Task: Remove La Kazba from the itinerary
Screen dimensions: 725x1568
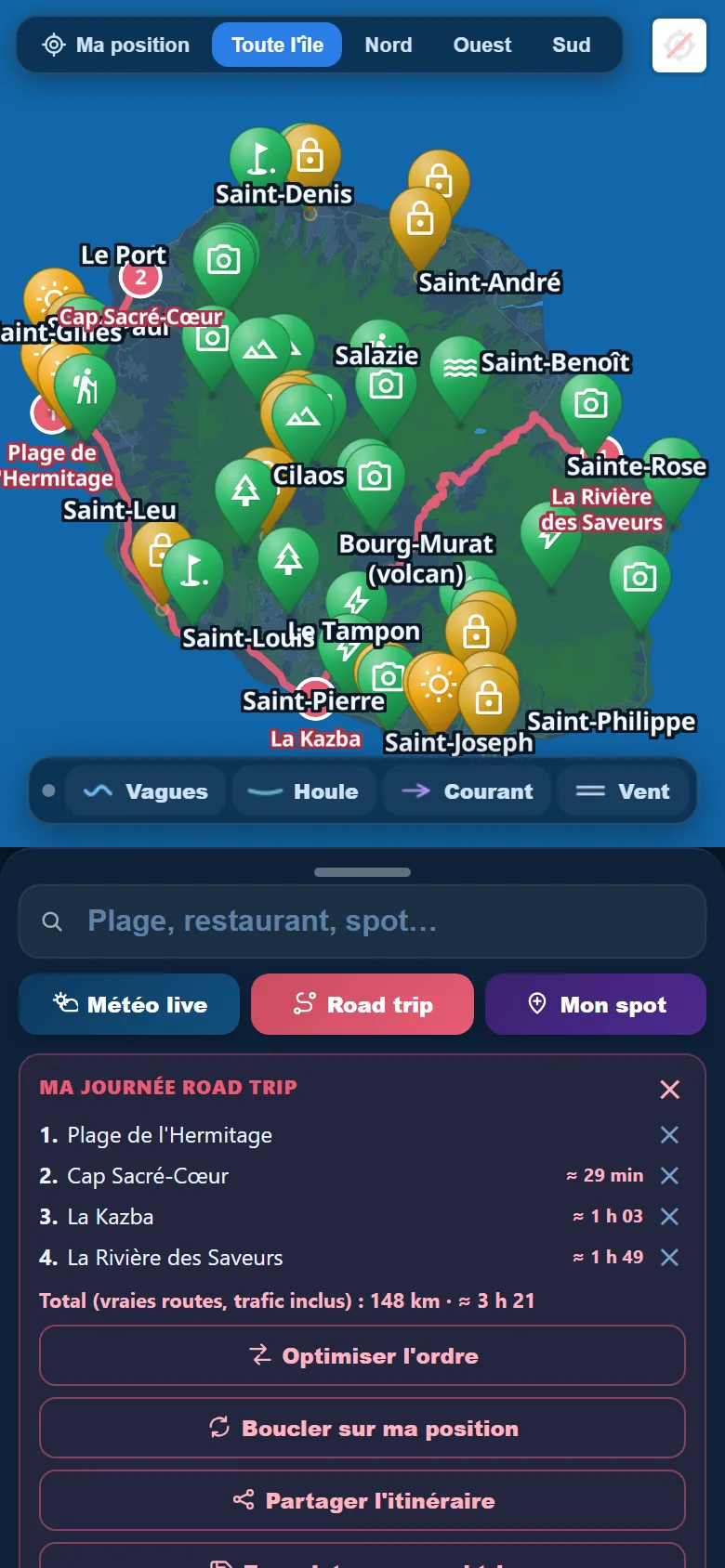Action: click(x=669, y=1217)
